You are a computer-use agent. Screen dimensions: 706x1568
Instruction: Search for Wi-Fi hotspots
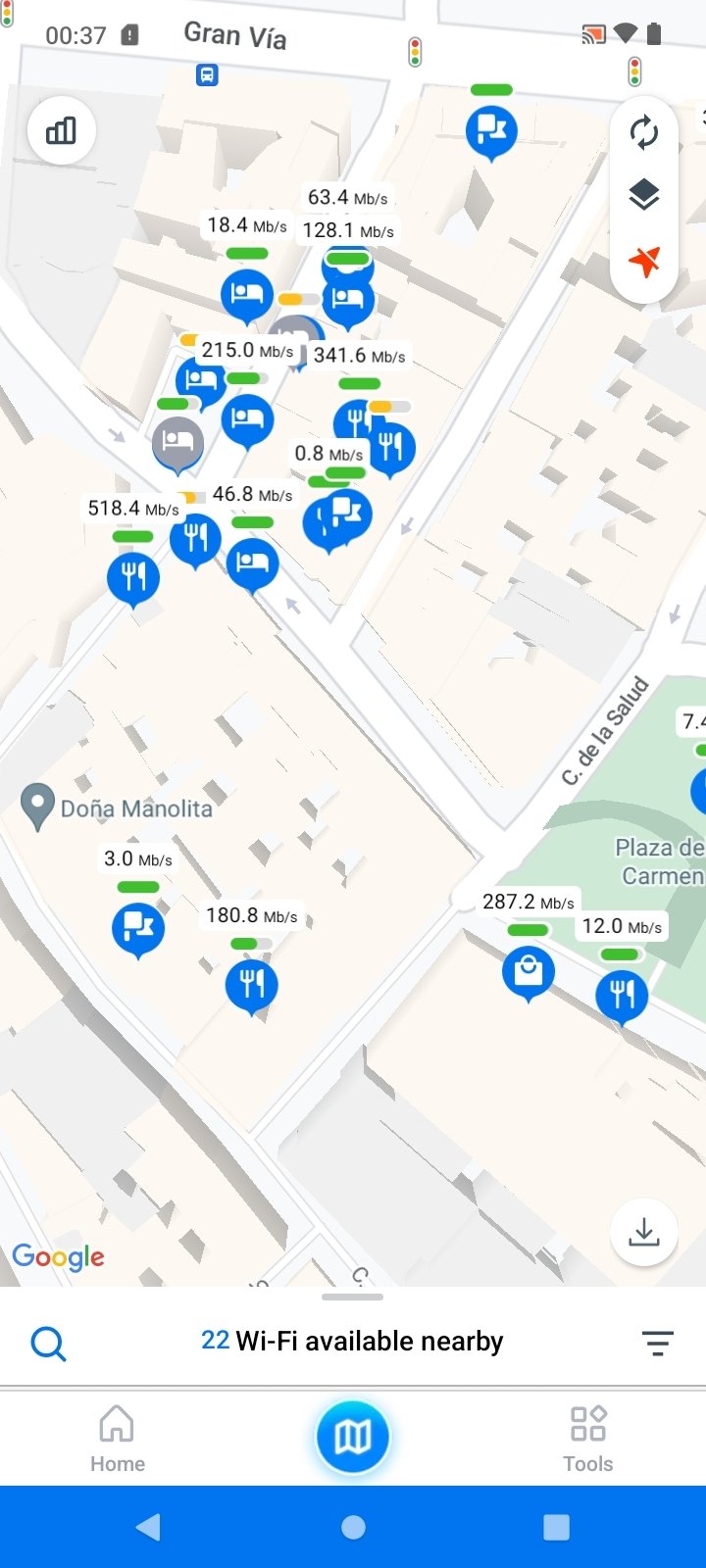click(x=48, y=1343)
